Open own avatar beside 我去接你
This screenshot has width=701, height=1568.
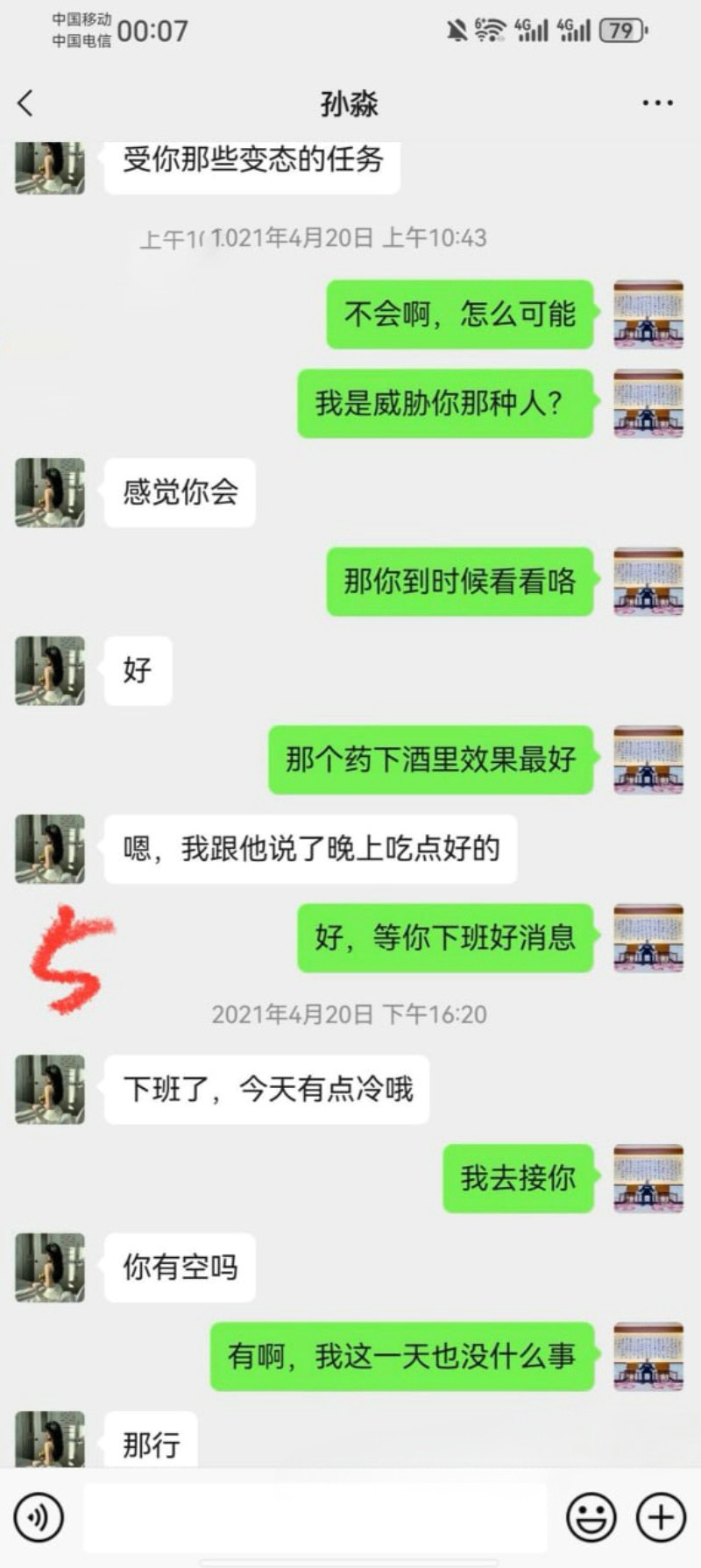(x=648, y=1178)
